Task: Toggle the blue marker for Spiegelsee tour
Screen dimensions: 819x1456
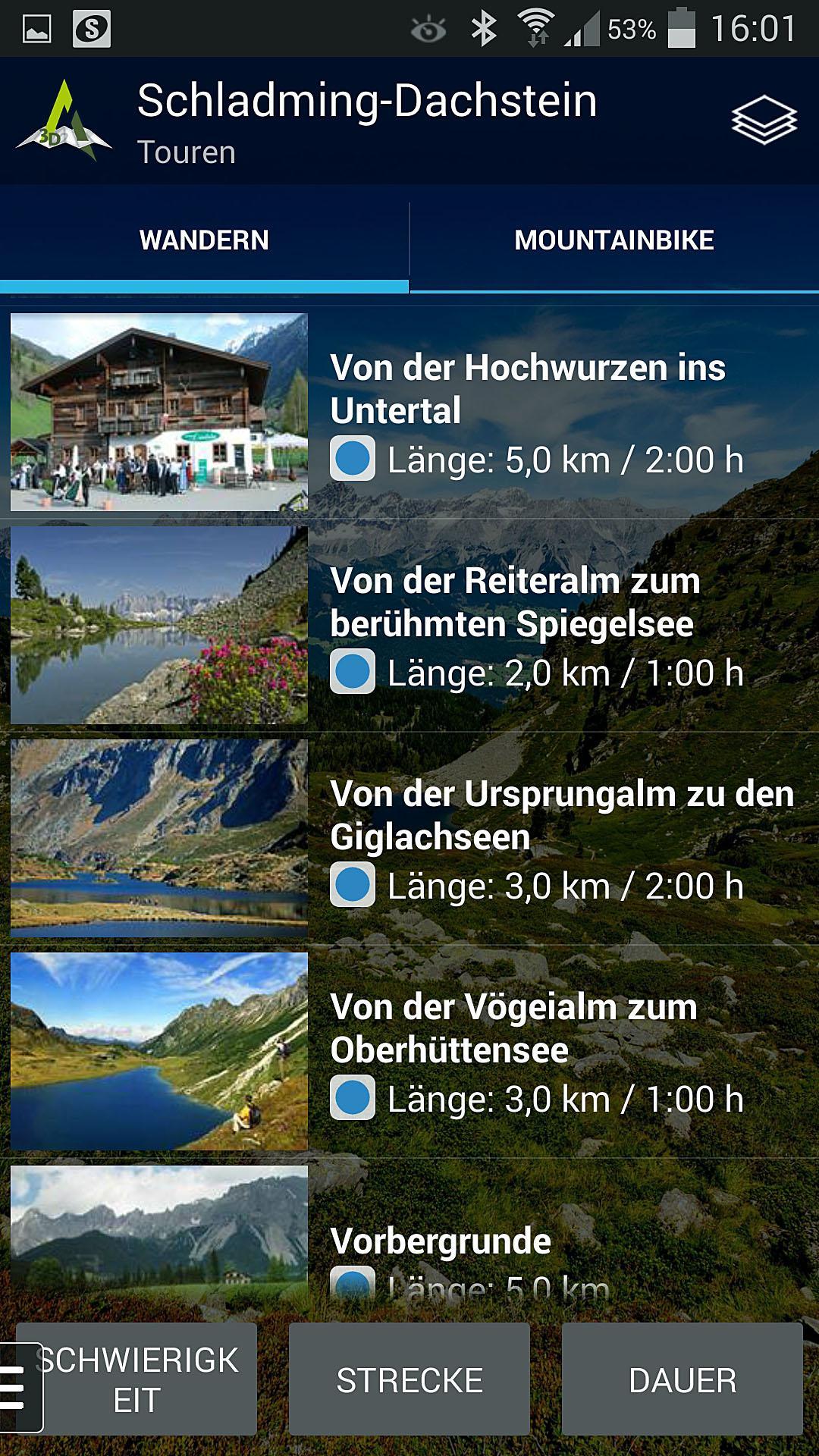Action: pos(353,672)
